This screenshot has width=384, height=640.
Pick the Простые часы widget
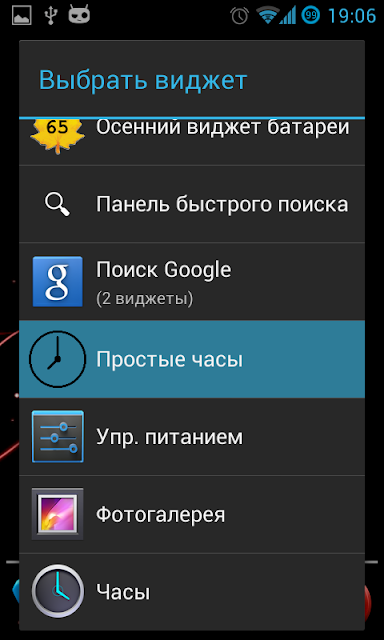[x=192, y=359]
